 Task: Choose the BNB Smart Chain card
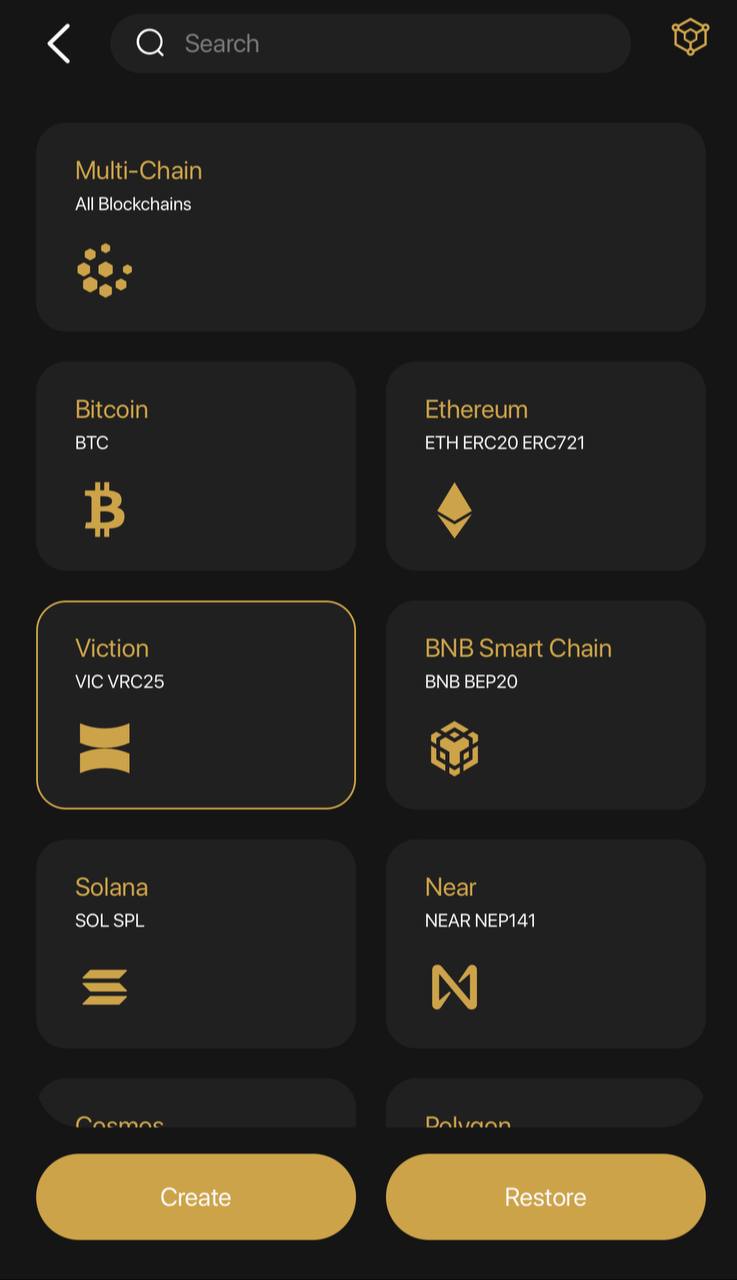pos(546,705)
